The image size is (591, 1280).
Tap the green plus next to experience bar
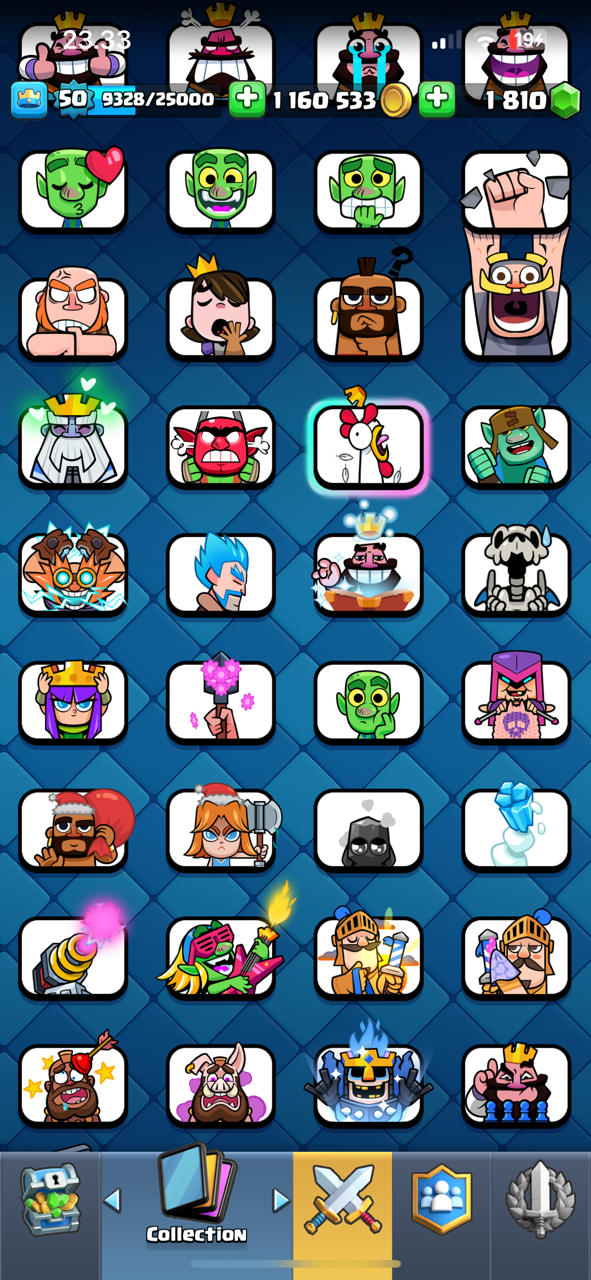[x=248, y=99]
